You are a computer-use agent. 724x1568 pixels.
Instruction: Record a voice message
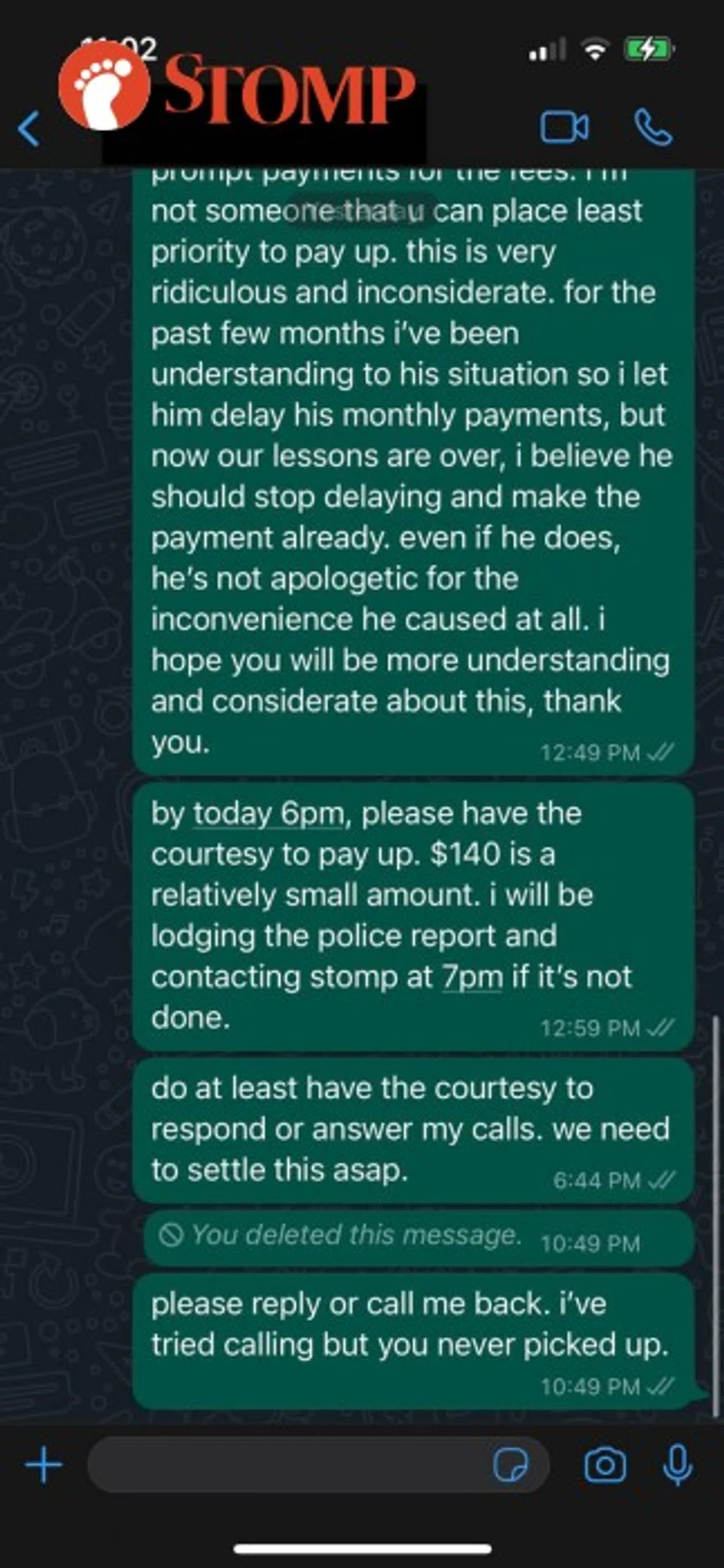[677, 1465]
